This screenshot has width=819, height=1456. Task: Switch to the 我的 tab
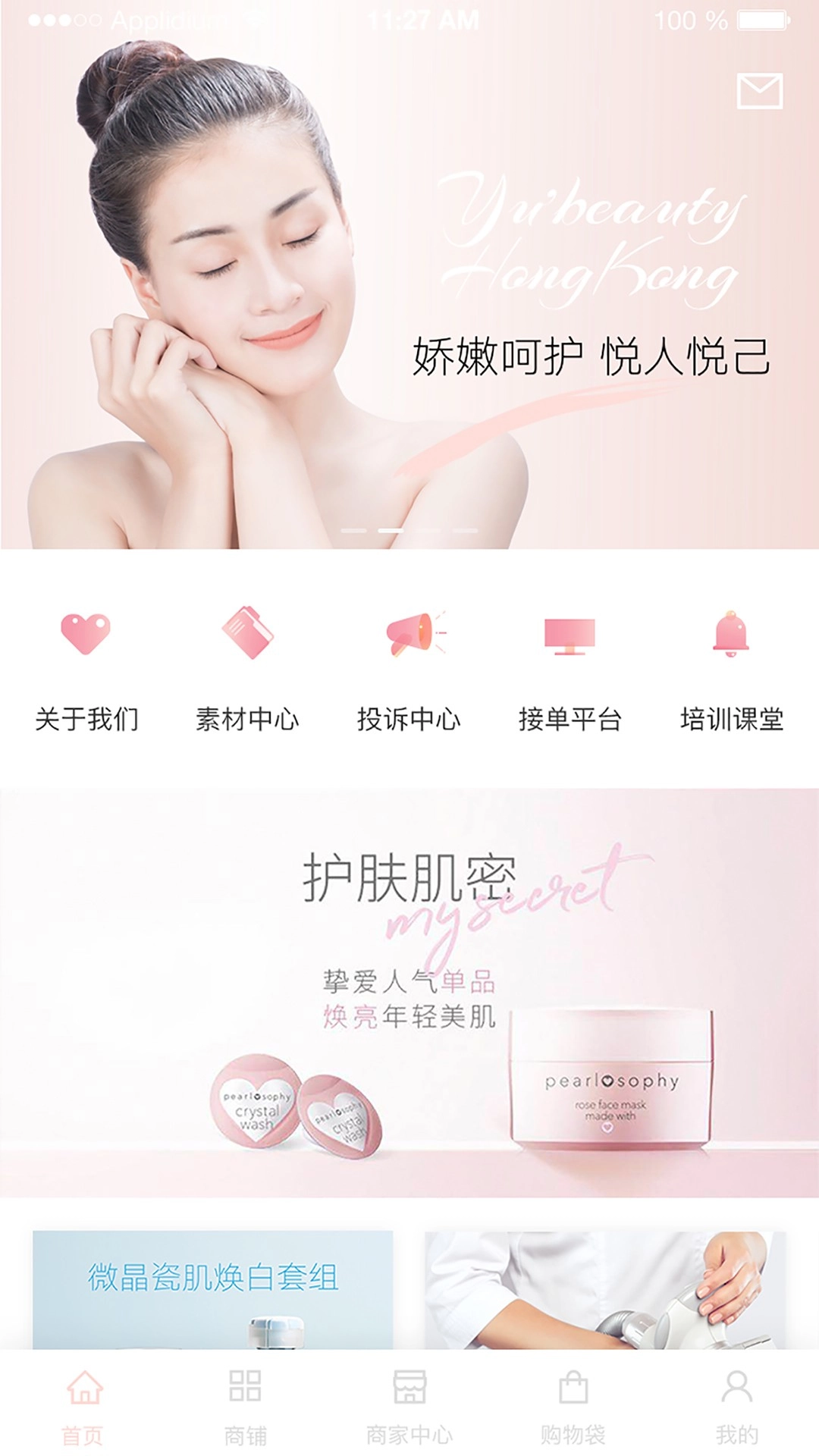tap(736, 1407)
